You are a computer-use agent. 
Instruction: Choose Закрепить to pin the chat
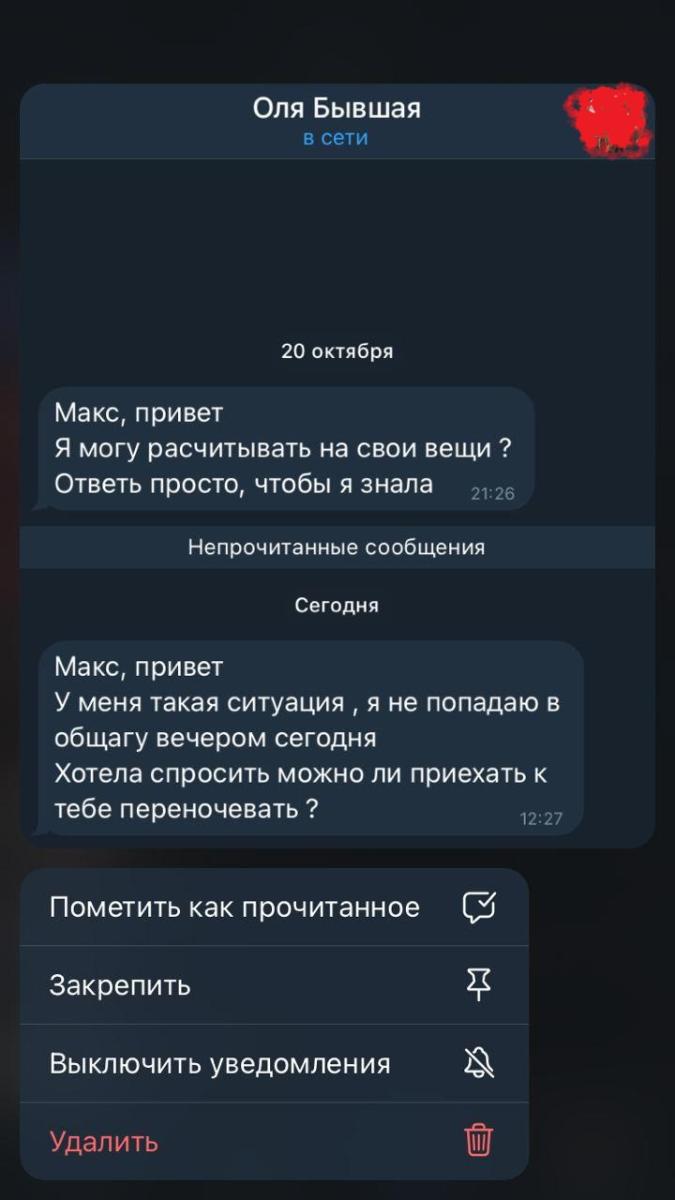(x=274, y=985)
